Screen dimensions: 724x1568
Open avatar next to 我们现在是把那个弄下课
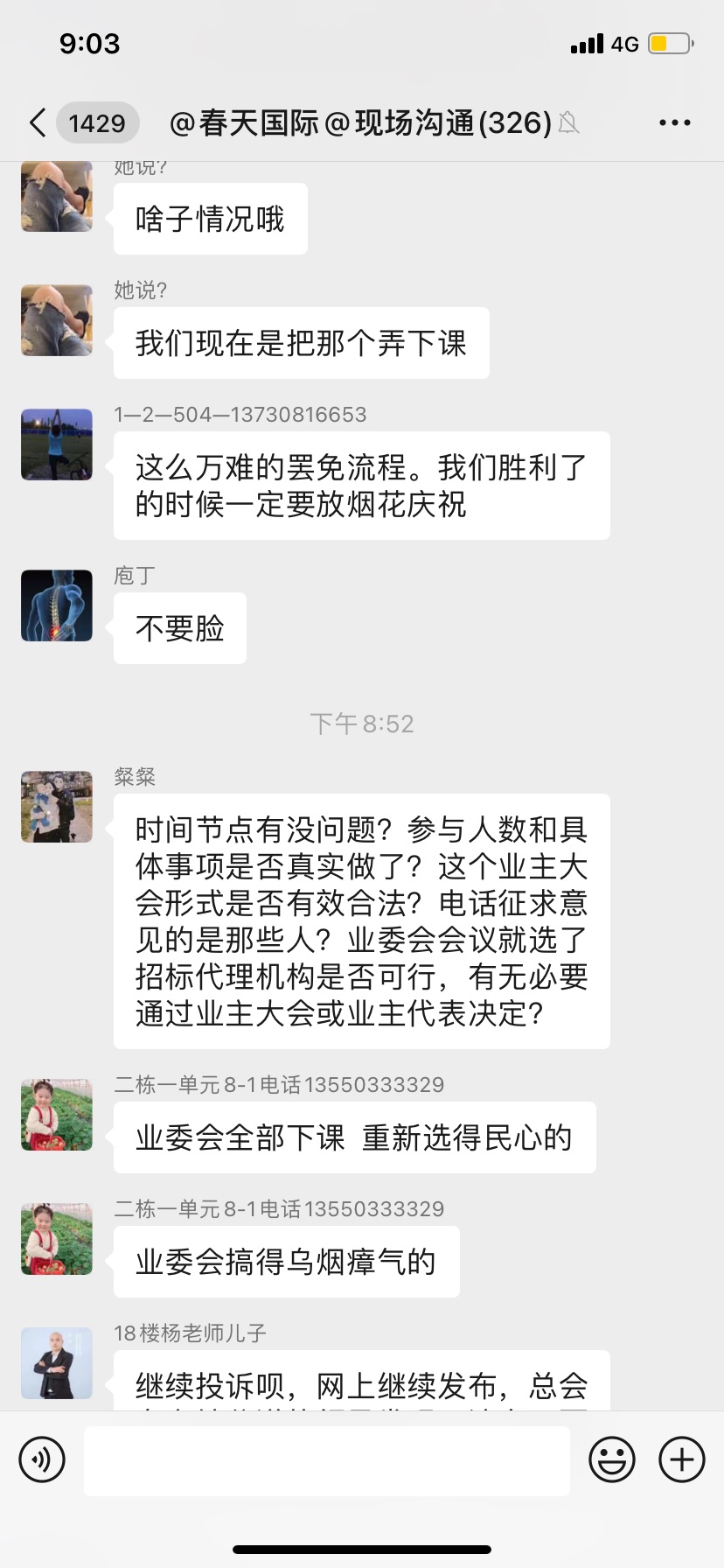coord(57,320)
